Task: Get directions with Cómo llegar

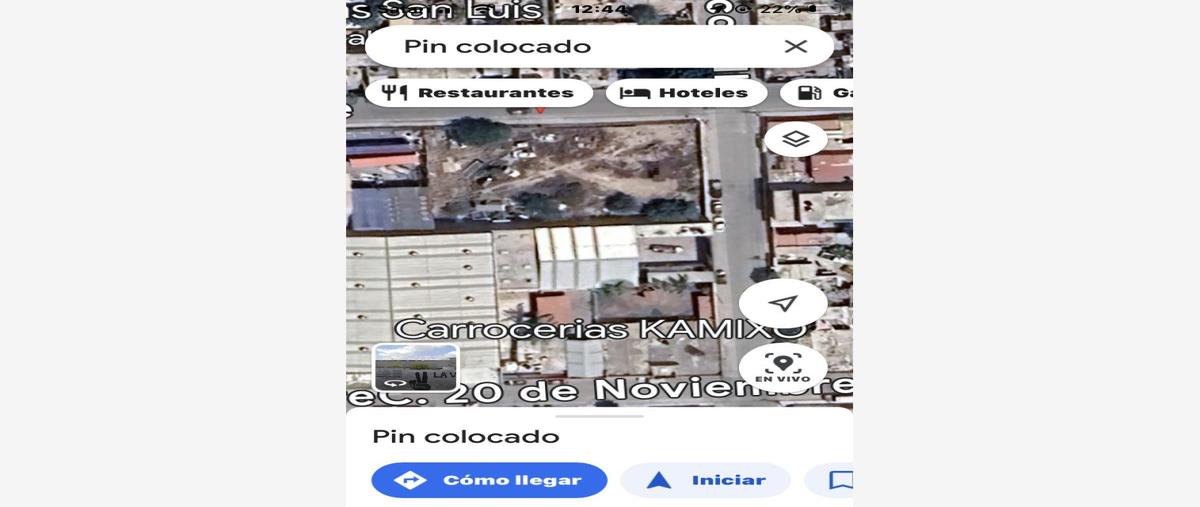Action: click(x=489, y=480)
